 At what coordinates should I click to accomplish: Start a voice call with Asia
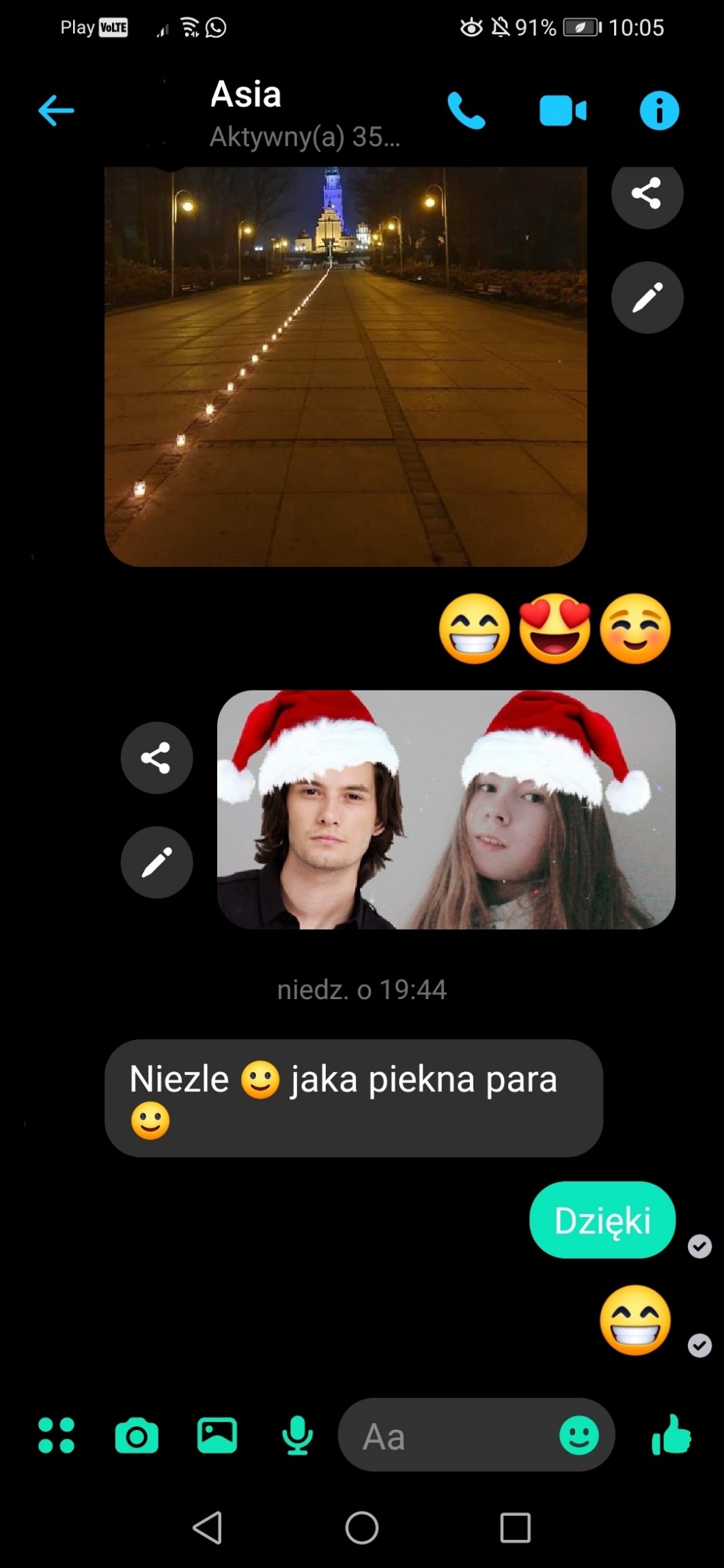click(467, 111)
